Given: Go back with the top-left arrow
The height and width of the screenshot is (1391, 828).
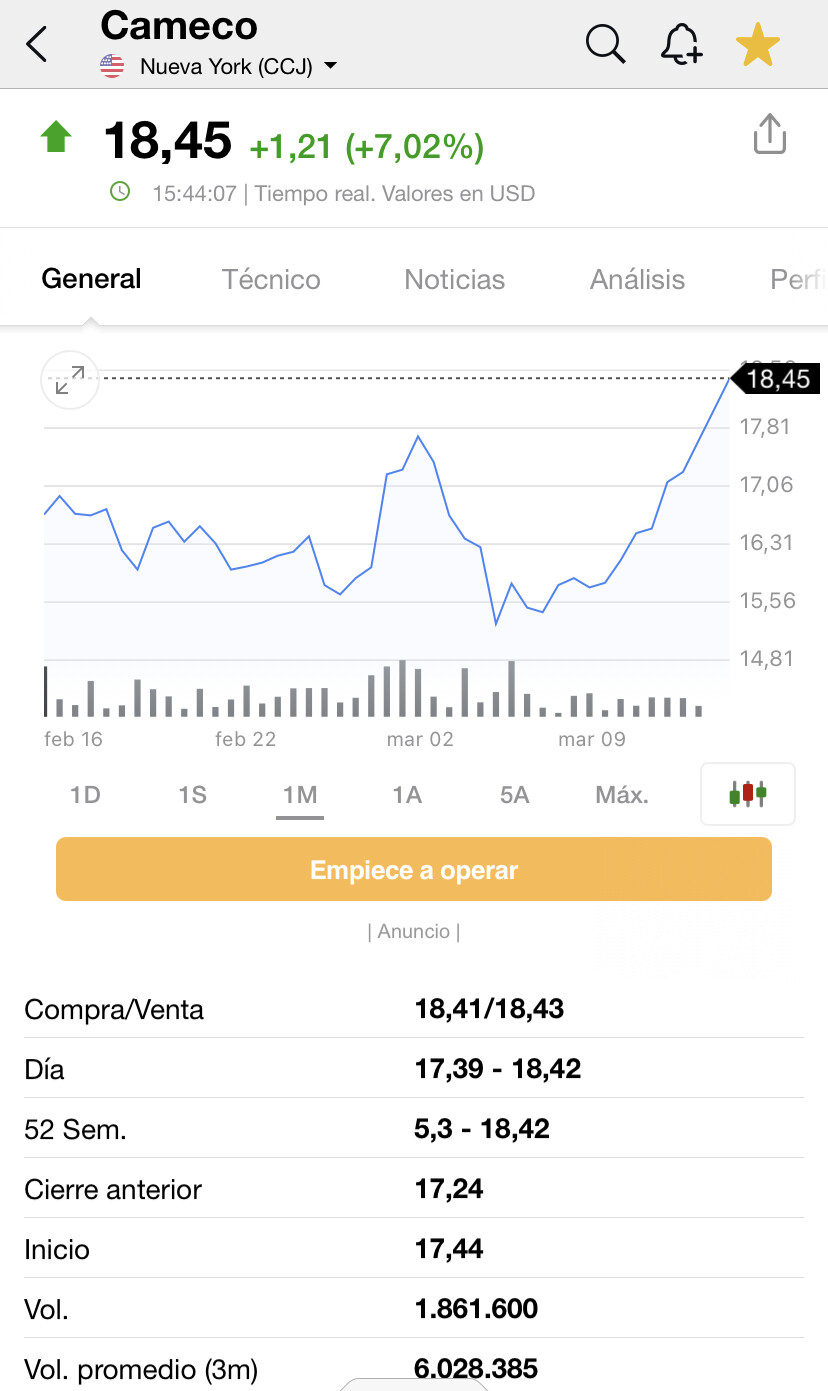Looking at the screenshot, I should click(37, 44).
